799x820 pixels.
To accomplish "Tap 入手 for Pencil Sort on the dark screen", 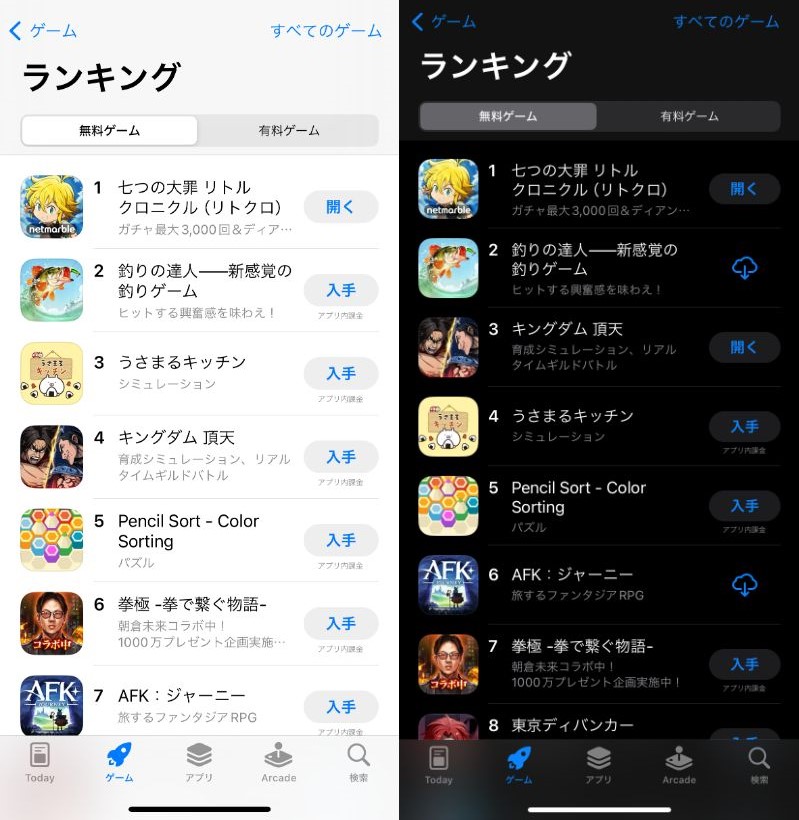I will pos(744,506).
